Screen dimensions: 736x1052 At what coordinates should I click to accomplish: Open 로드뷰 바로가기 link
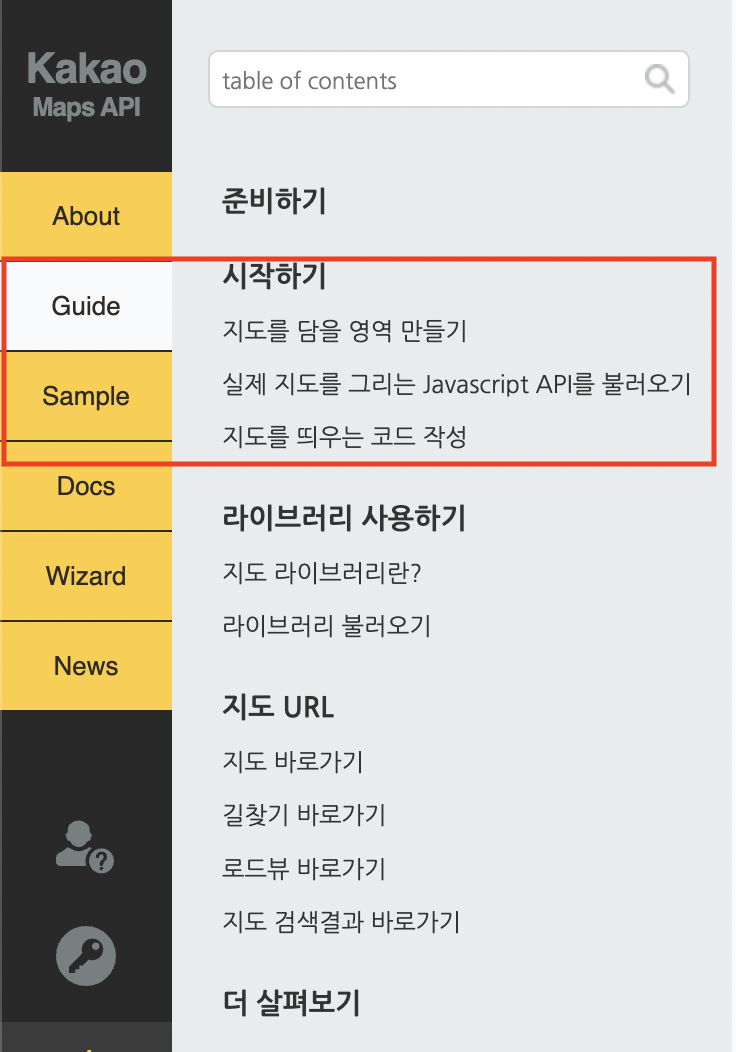304,868
